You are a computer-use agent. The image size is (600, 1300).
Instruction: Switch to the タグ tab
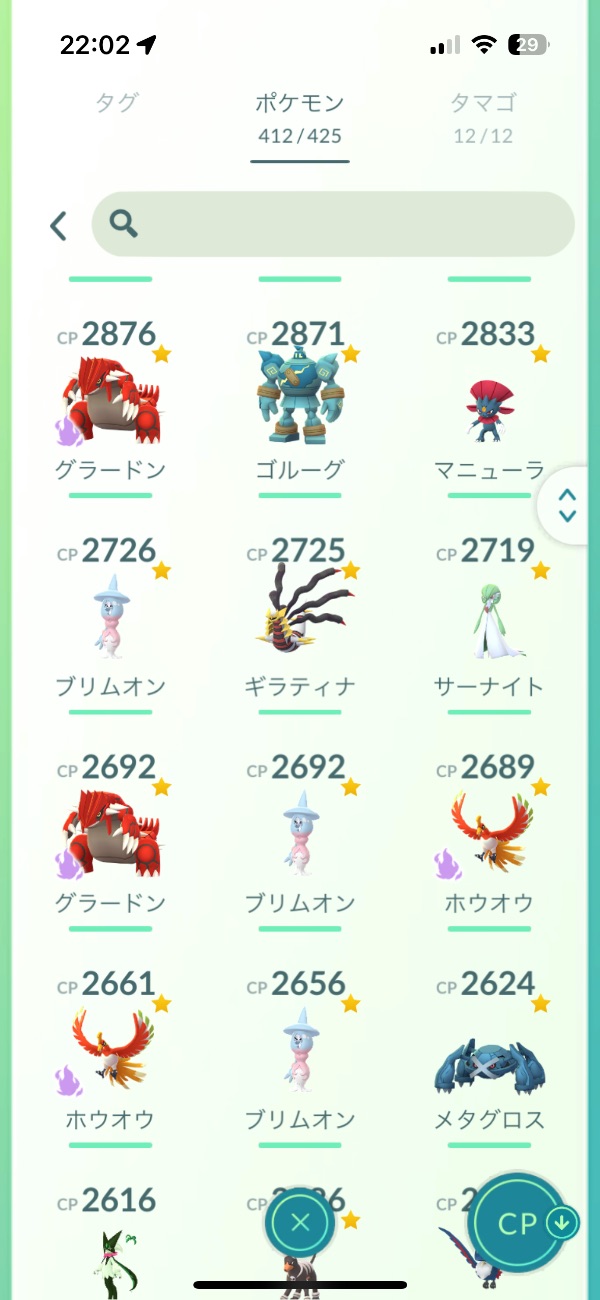coord(116,102)
